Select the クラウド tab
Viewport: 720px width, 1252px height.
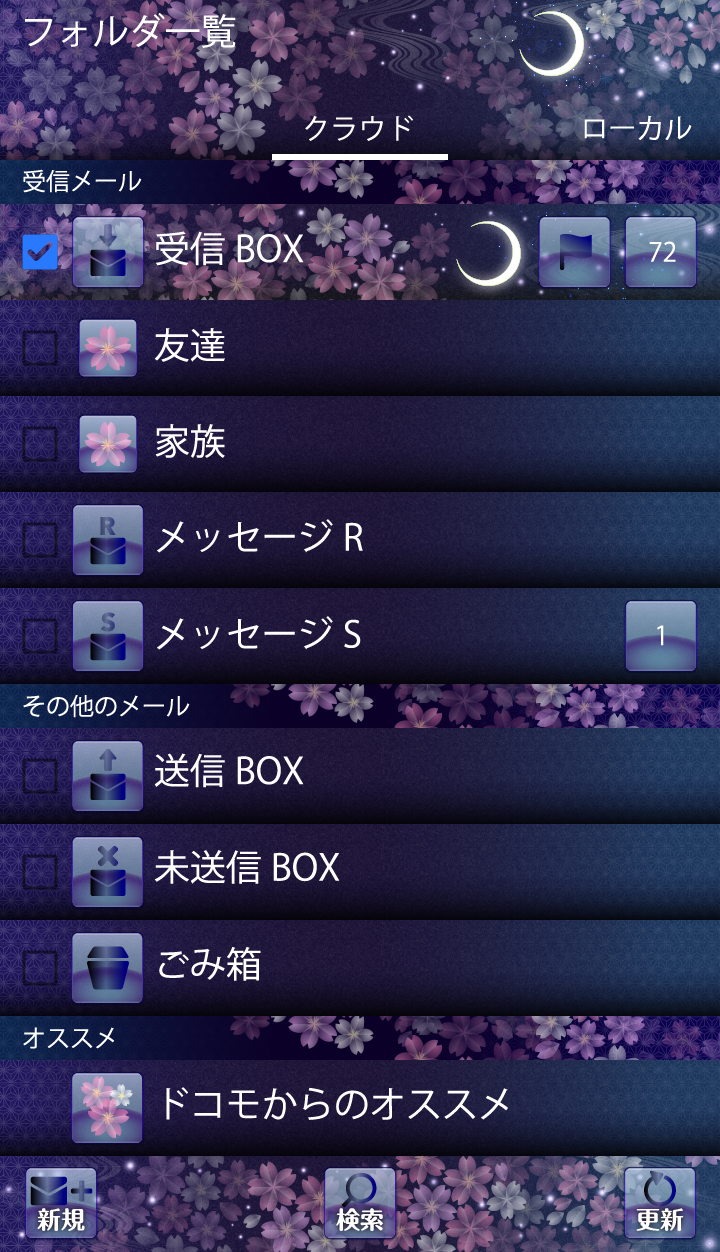pos(359,128)
